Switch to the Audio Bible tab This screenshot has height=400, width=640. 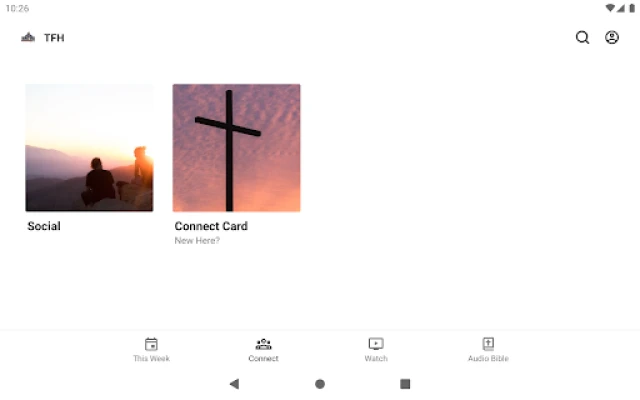pyautogui.click(x=488, y=349)
